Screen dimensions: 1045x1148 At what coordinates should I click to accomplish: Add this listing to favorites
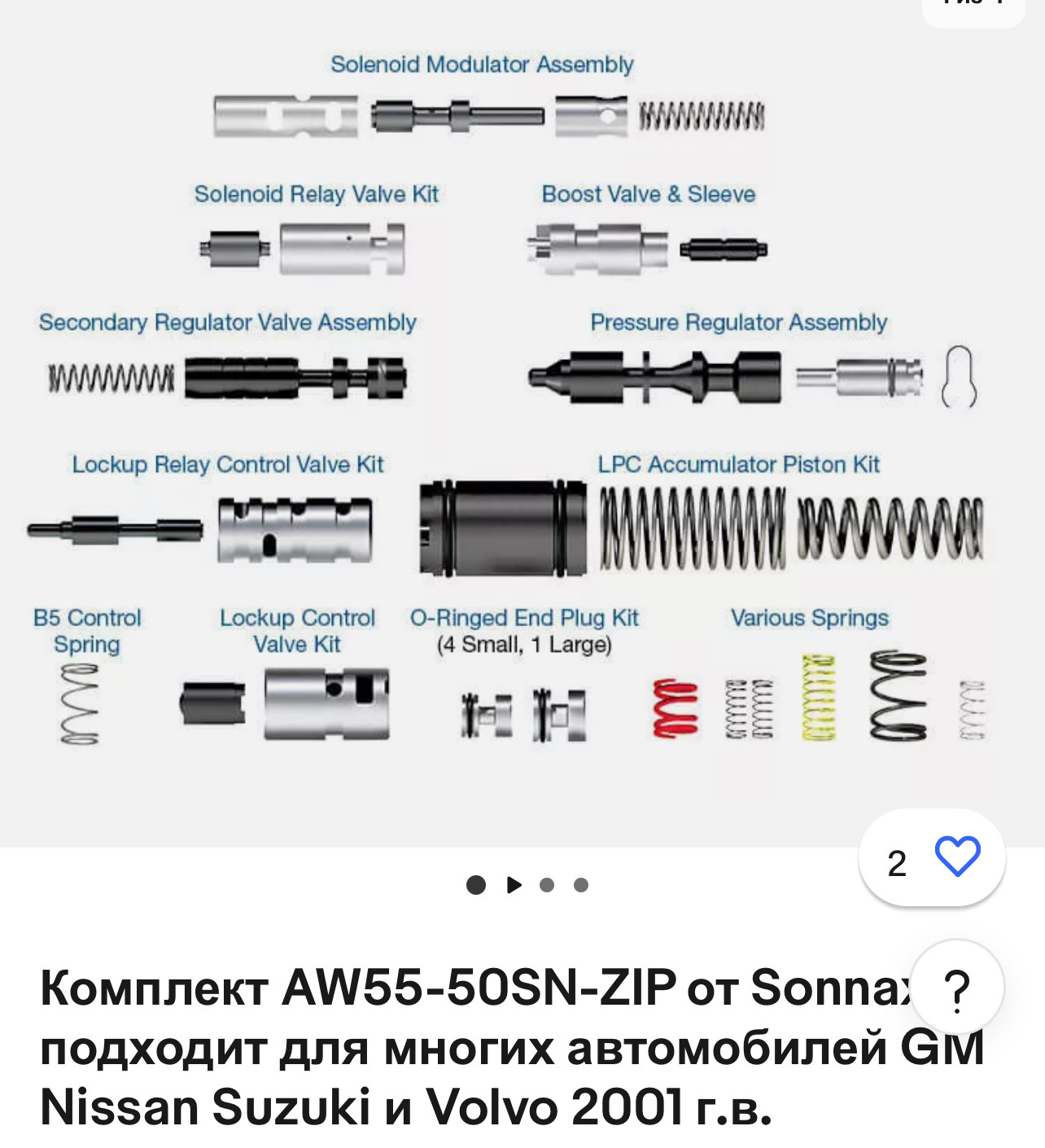point(957,857)
